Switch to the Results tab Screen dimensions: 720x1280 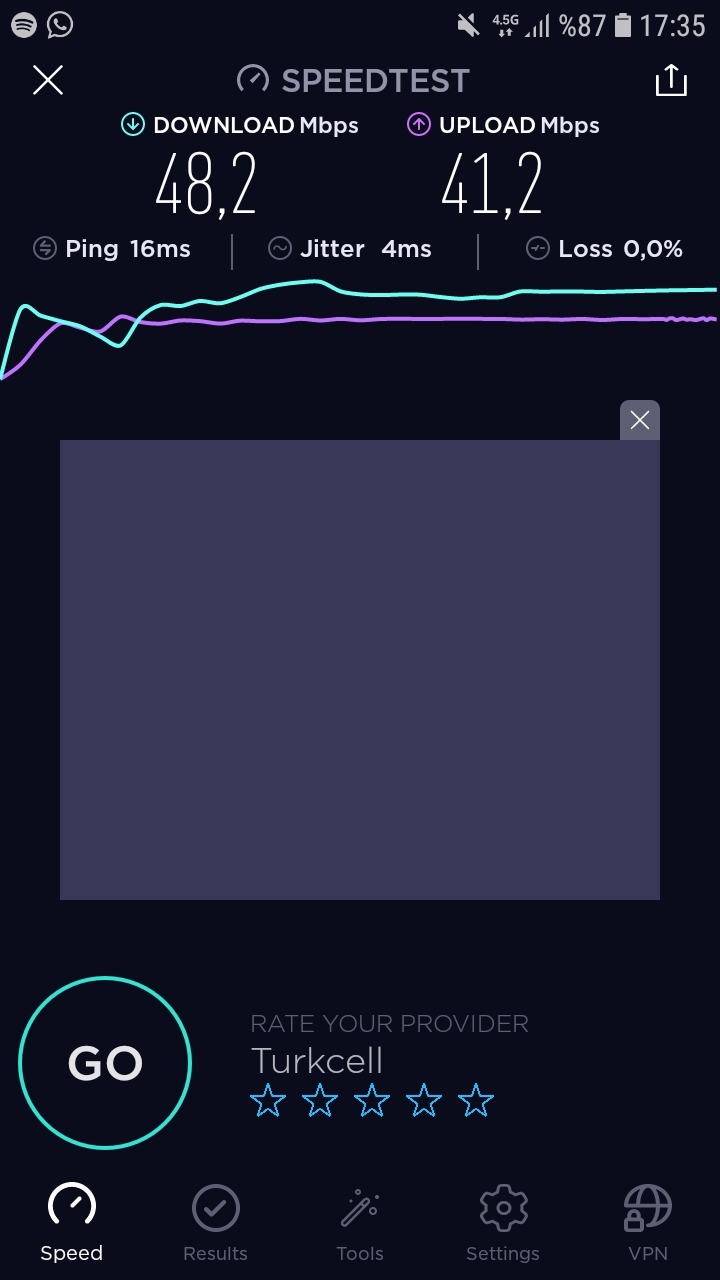tap(215, 1224)
